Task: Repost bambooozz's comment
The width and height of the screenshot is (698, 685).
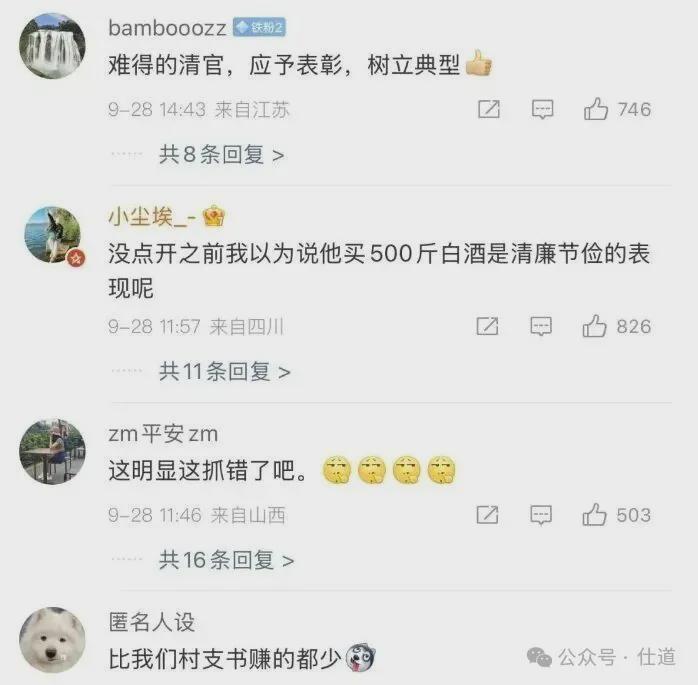Action: [x=488, y=109]
